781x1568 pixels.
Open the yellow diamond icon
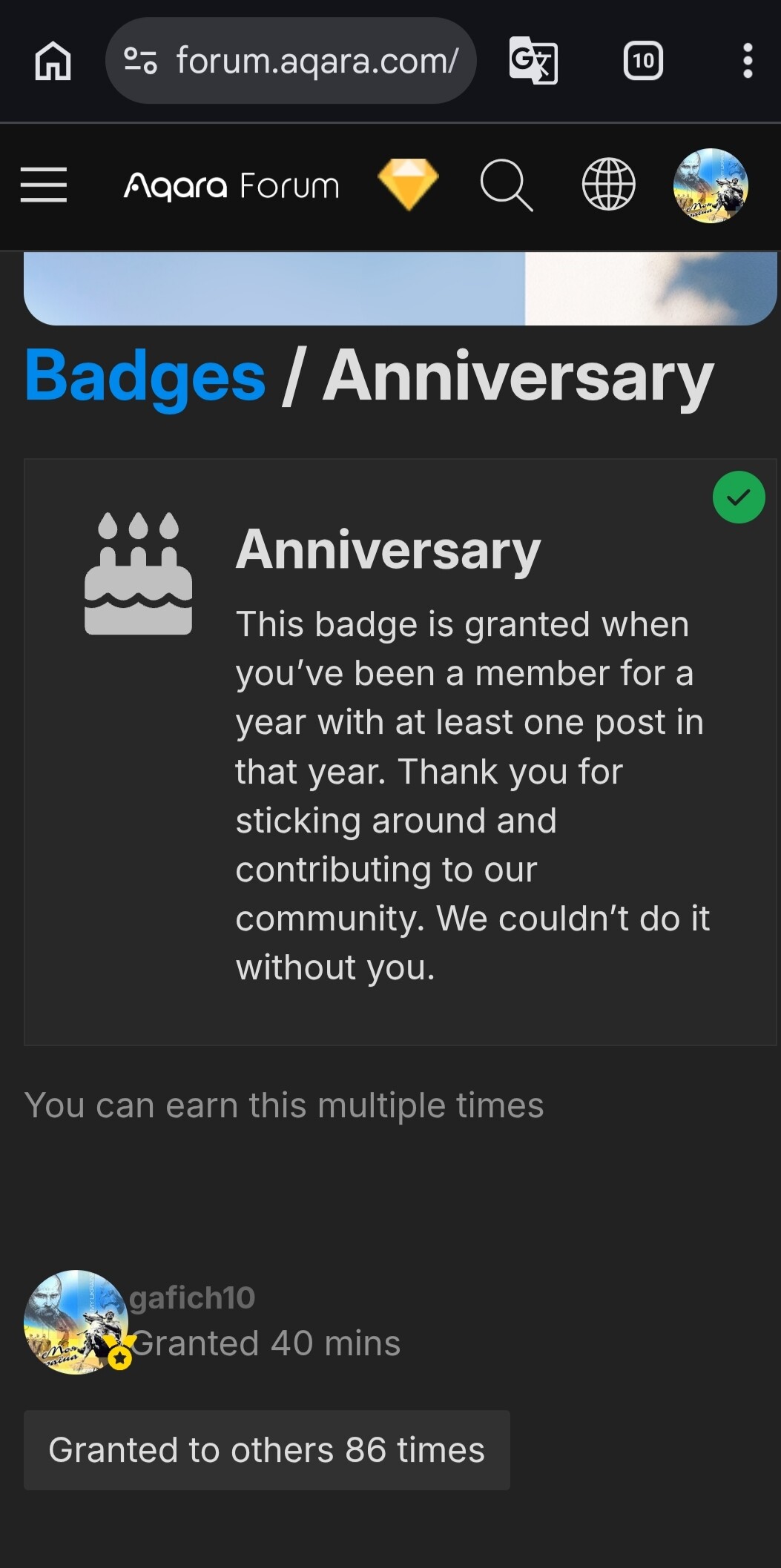click(x=408, y=185)
